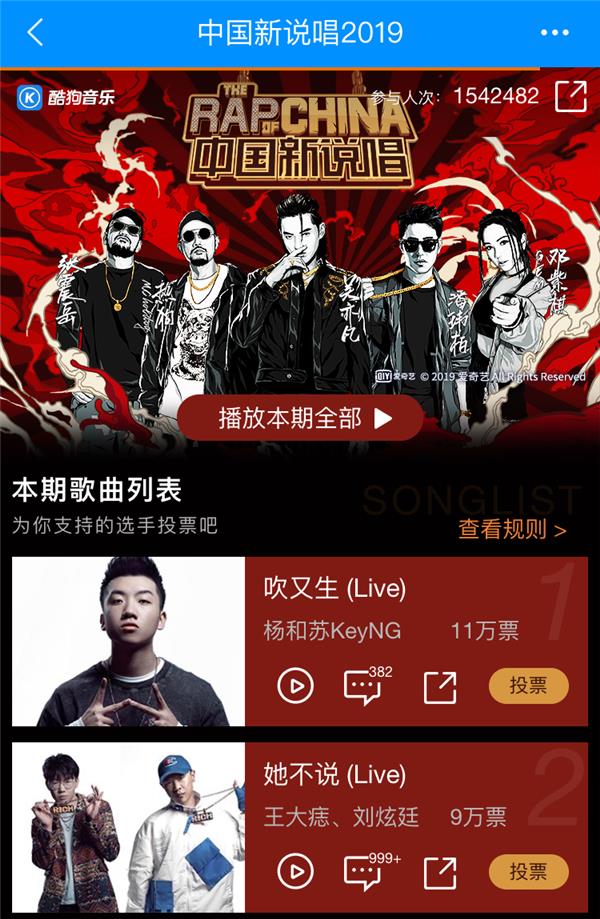Open the 吹又生 (Live) song cover
The image size is (600, 919).
click(128, 641)
